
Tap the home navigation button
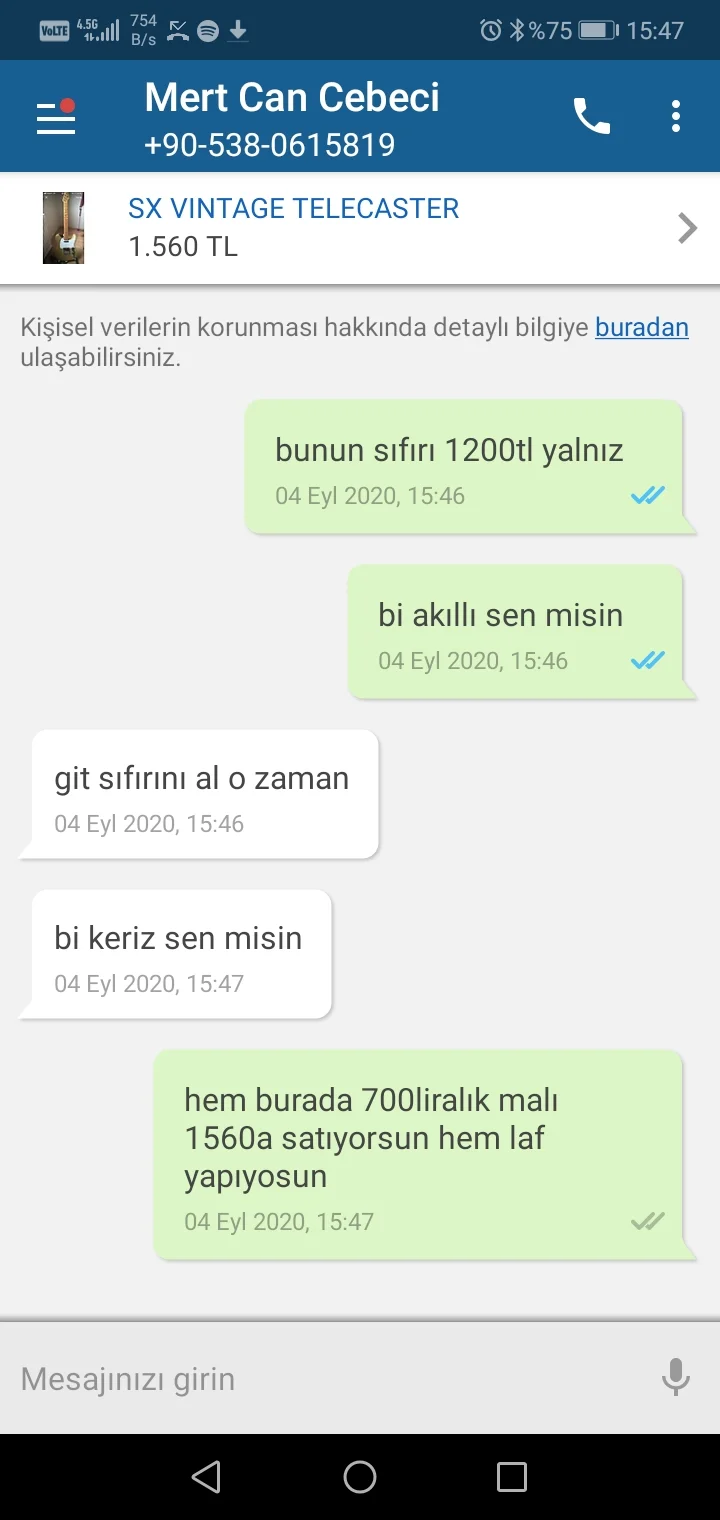(x=360, y=1476)
